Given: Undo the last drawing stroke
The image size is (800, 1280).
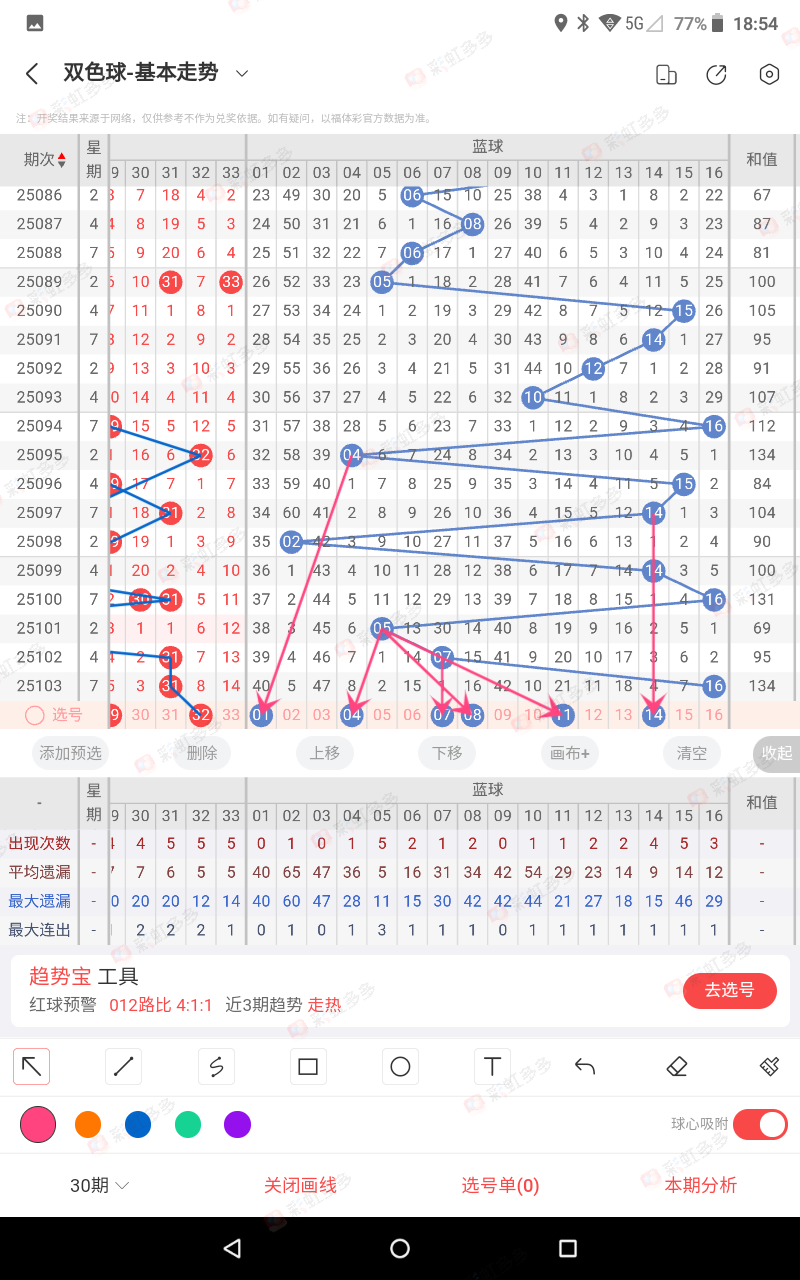Looking at the screenshot, I should (x=585, y=1067).
